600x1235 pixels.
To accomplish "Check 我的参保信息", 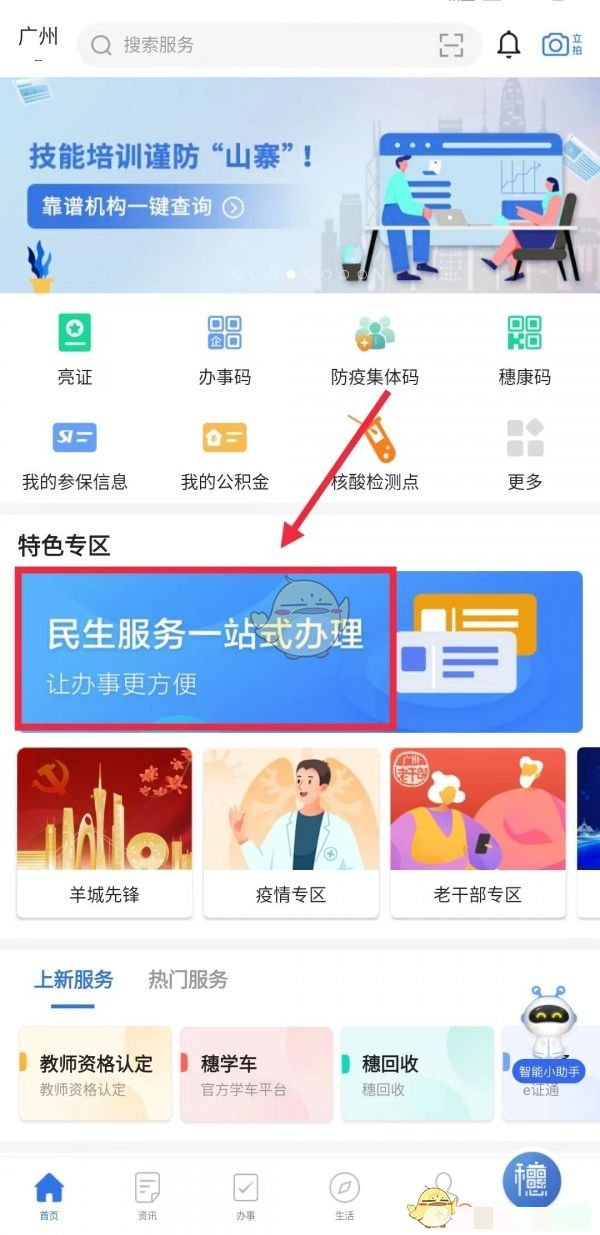I will (75, 455).
